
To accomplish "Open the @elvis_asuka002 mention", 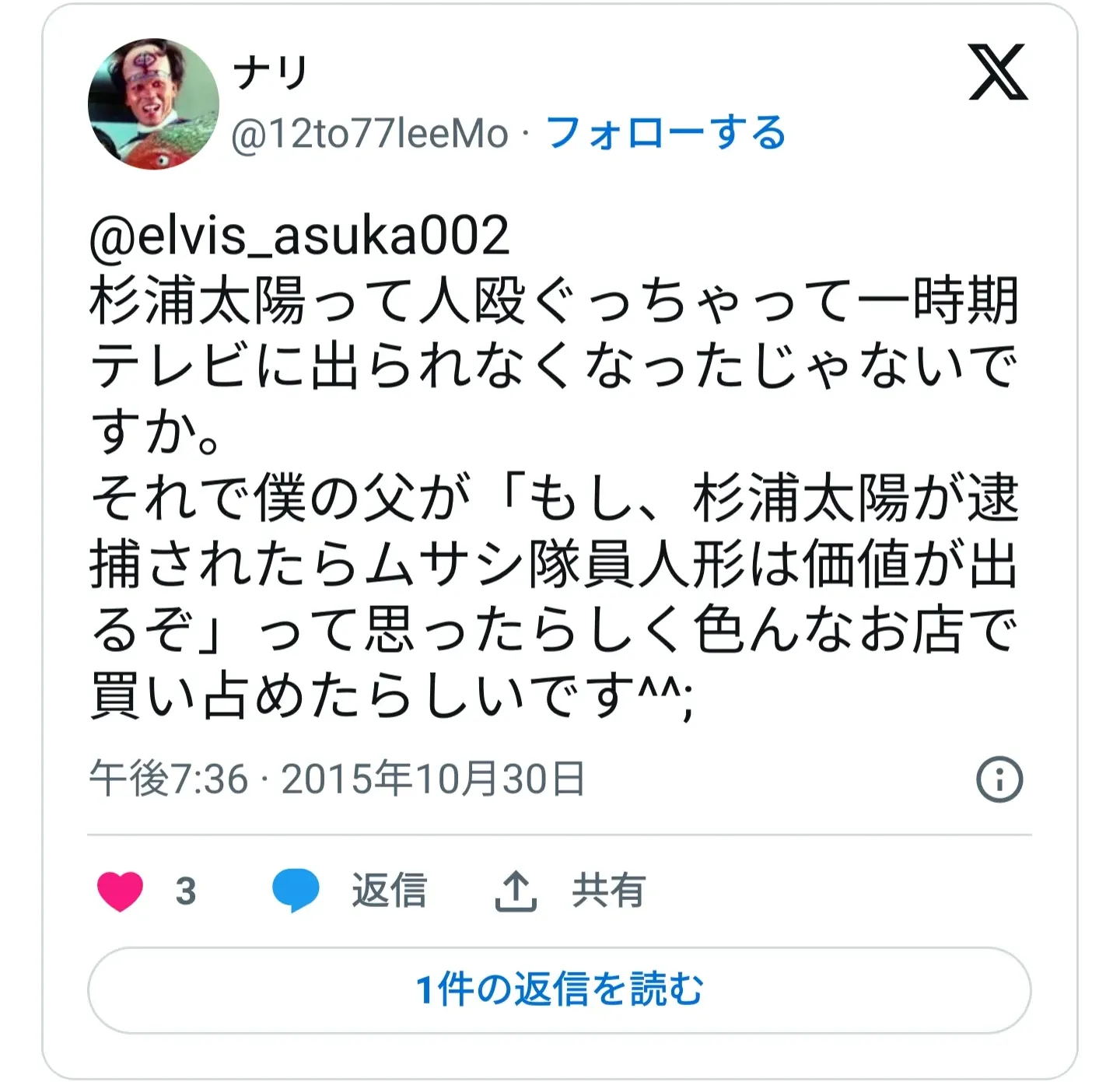I will point(299,236).
